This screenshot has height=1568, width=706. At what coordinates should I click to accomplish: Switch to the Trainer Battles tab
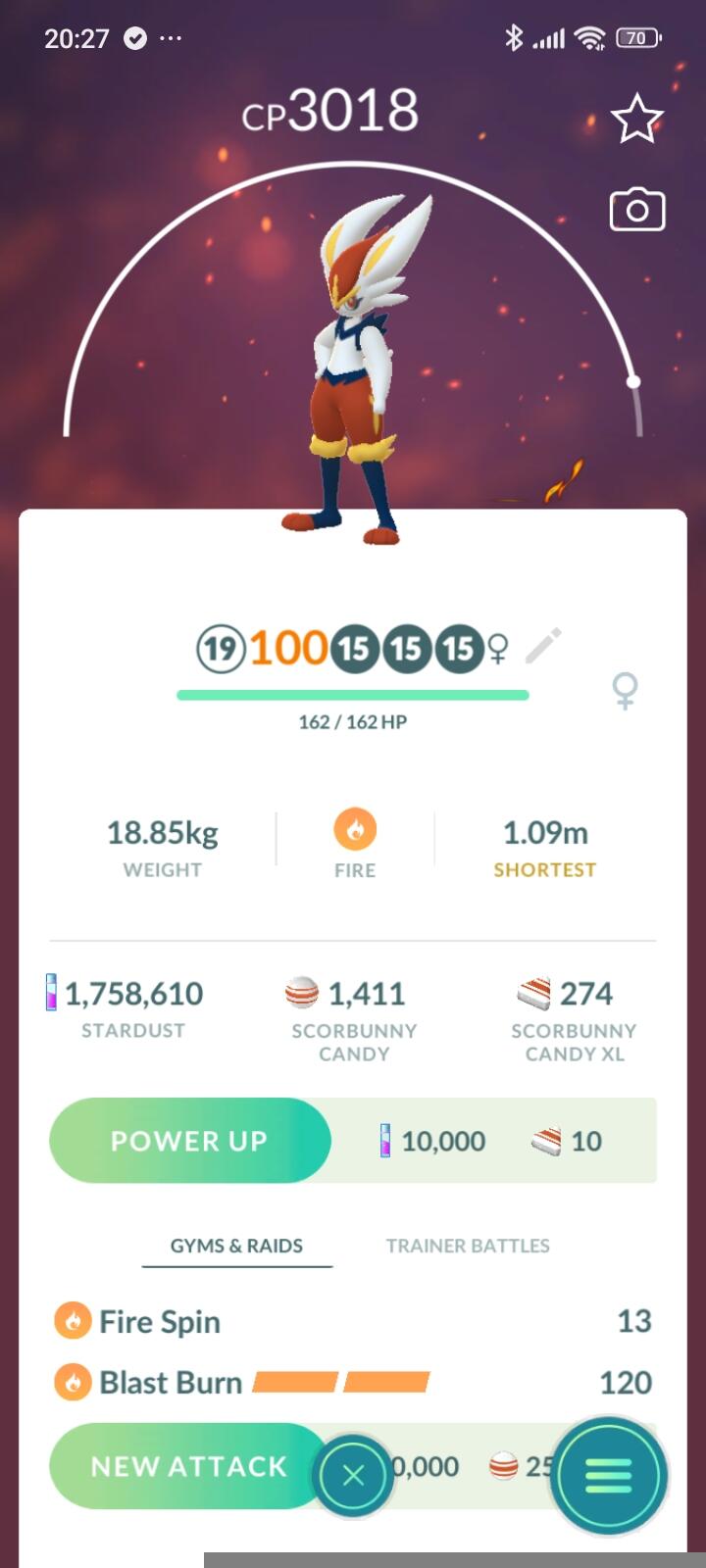click(x=467, y=1246)
